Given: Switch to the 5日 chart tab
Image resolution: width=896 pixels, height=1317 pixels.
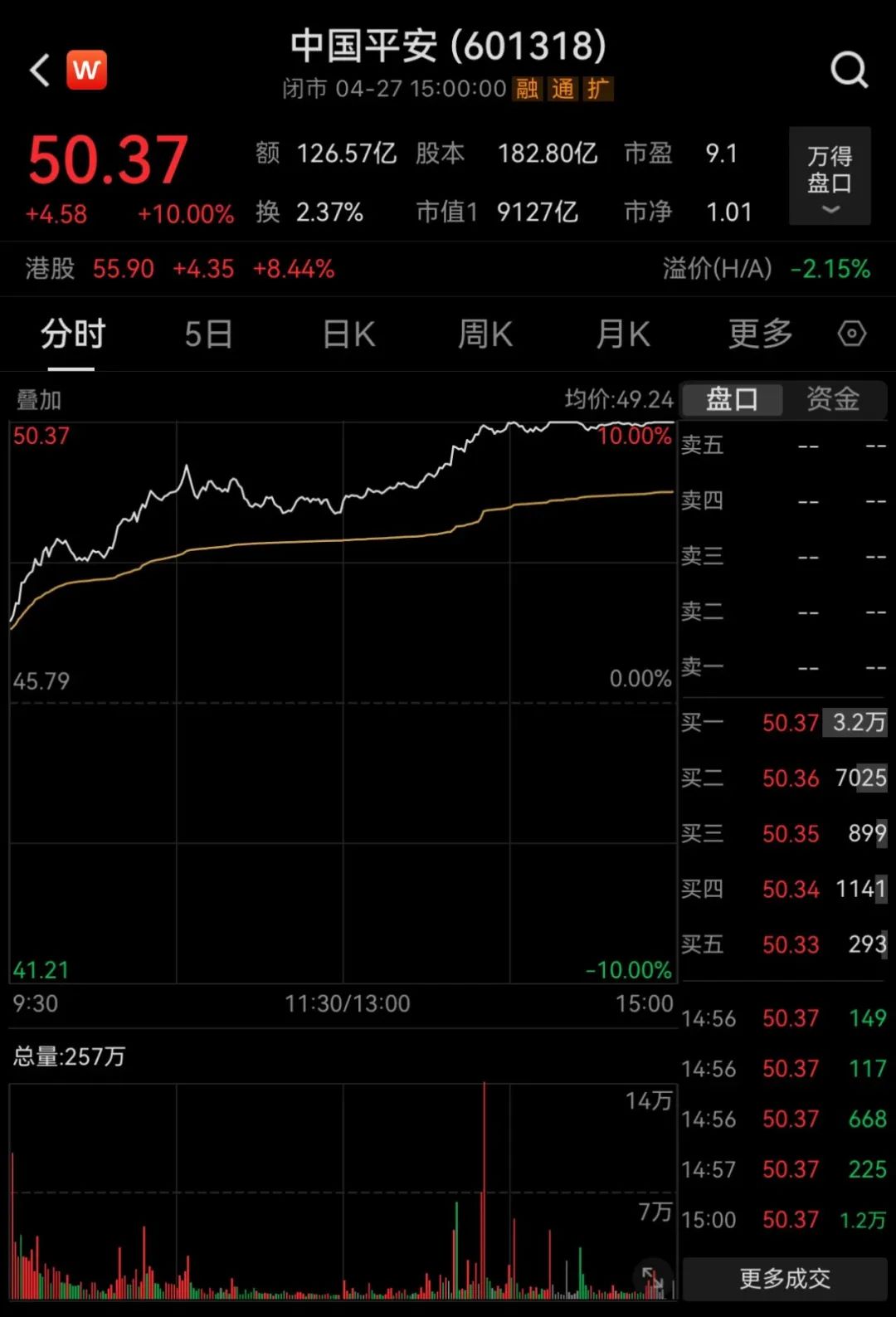Looking at the screenshot, I should (208, 334).
